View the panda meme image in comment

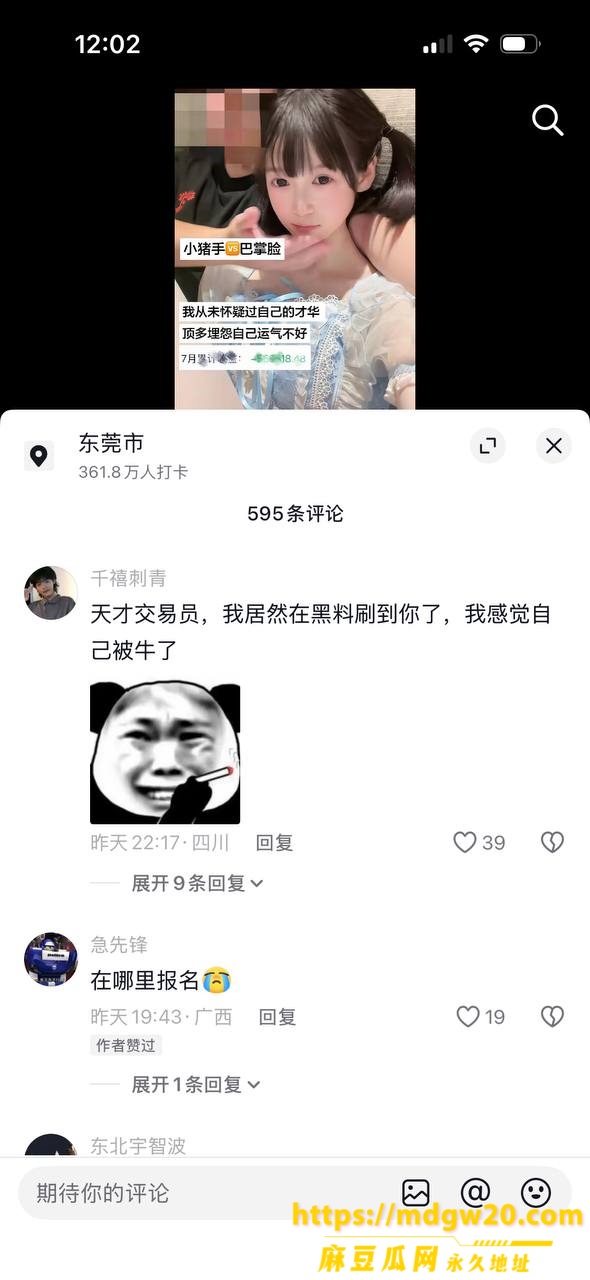click(165, 753)
